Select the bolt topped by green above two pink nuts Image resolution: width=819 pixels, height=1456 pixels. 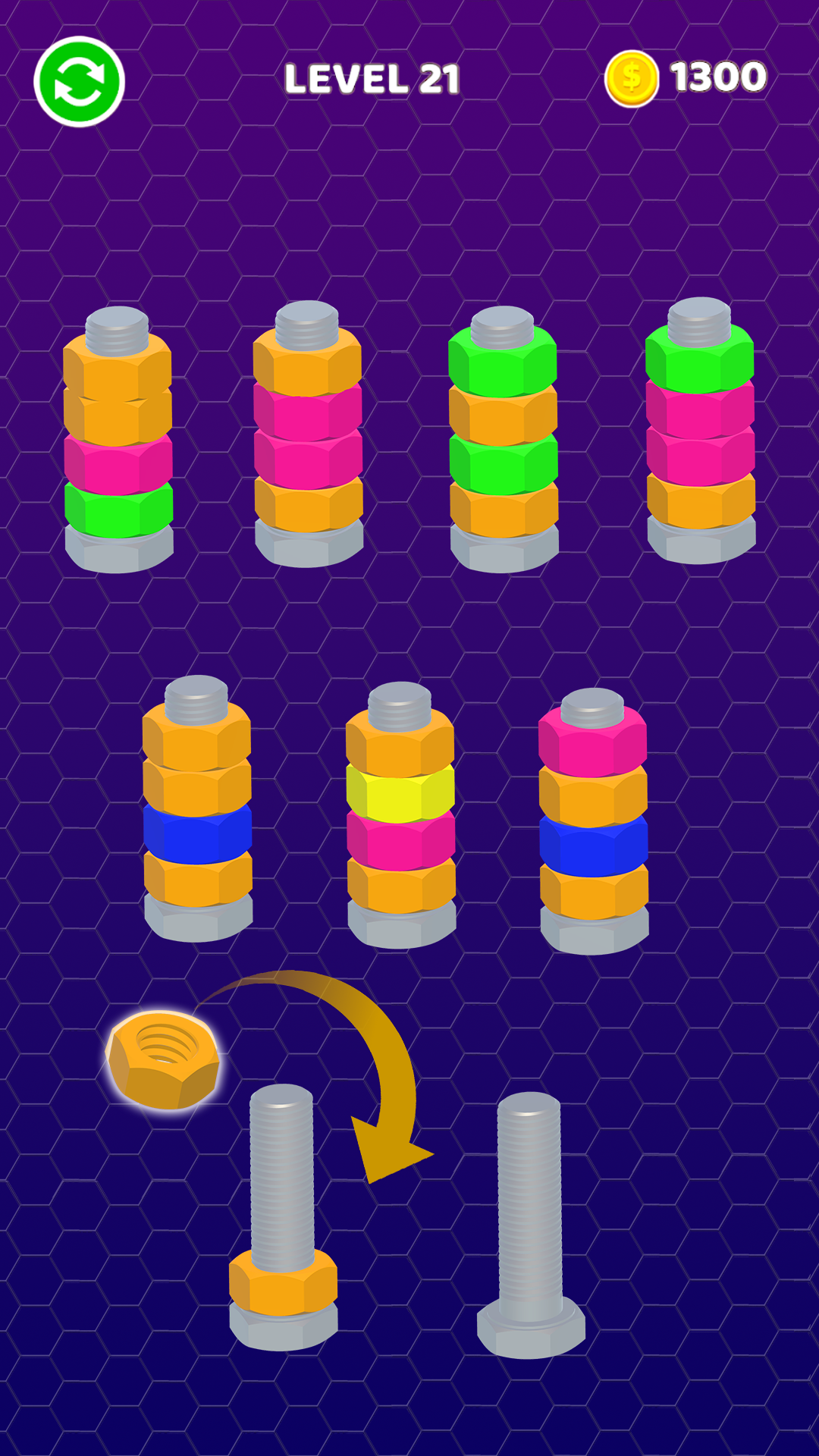click(x=700, y=431)
